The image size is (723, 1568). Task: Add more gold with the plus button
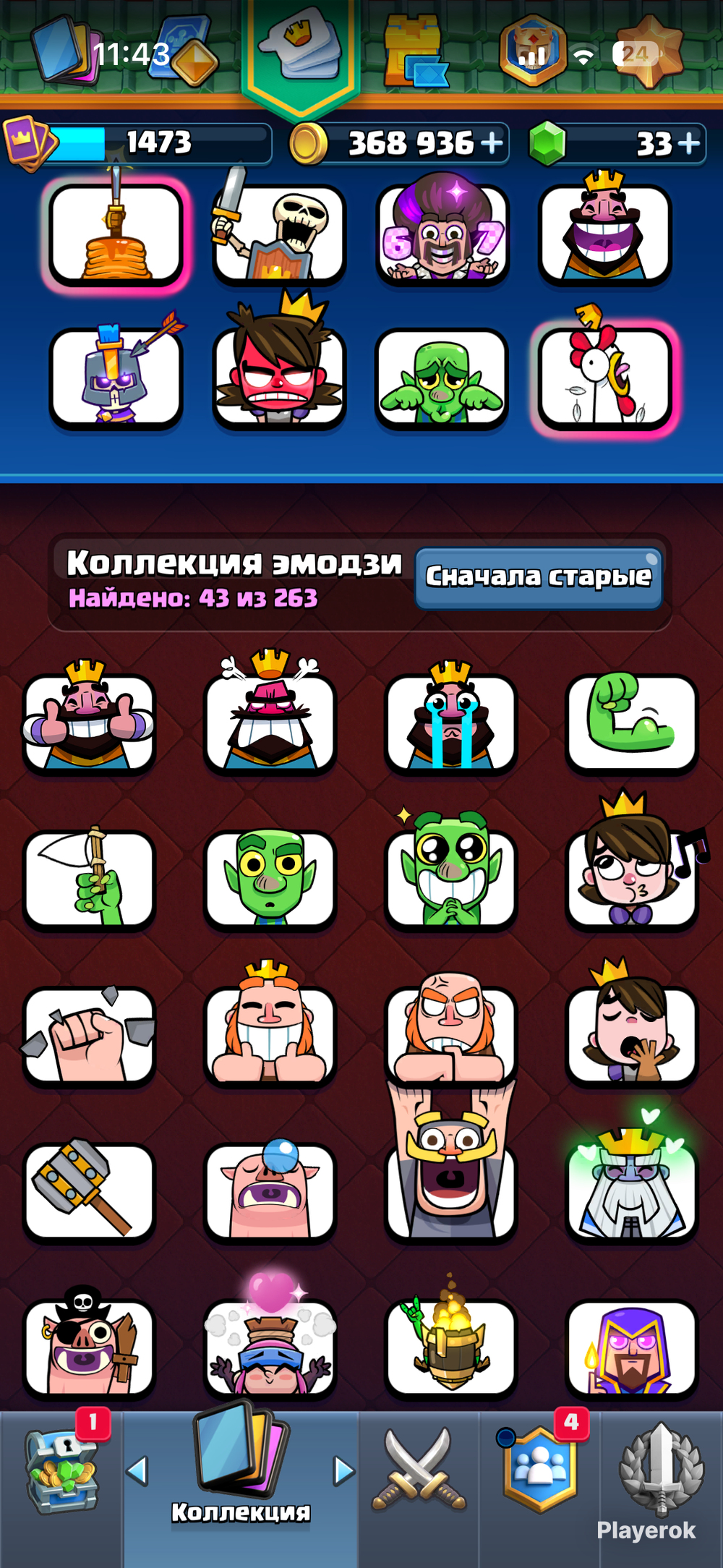[x=492, y=143]
